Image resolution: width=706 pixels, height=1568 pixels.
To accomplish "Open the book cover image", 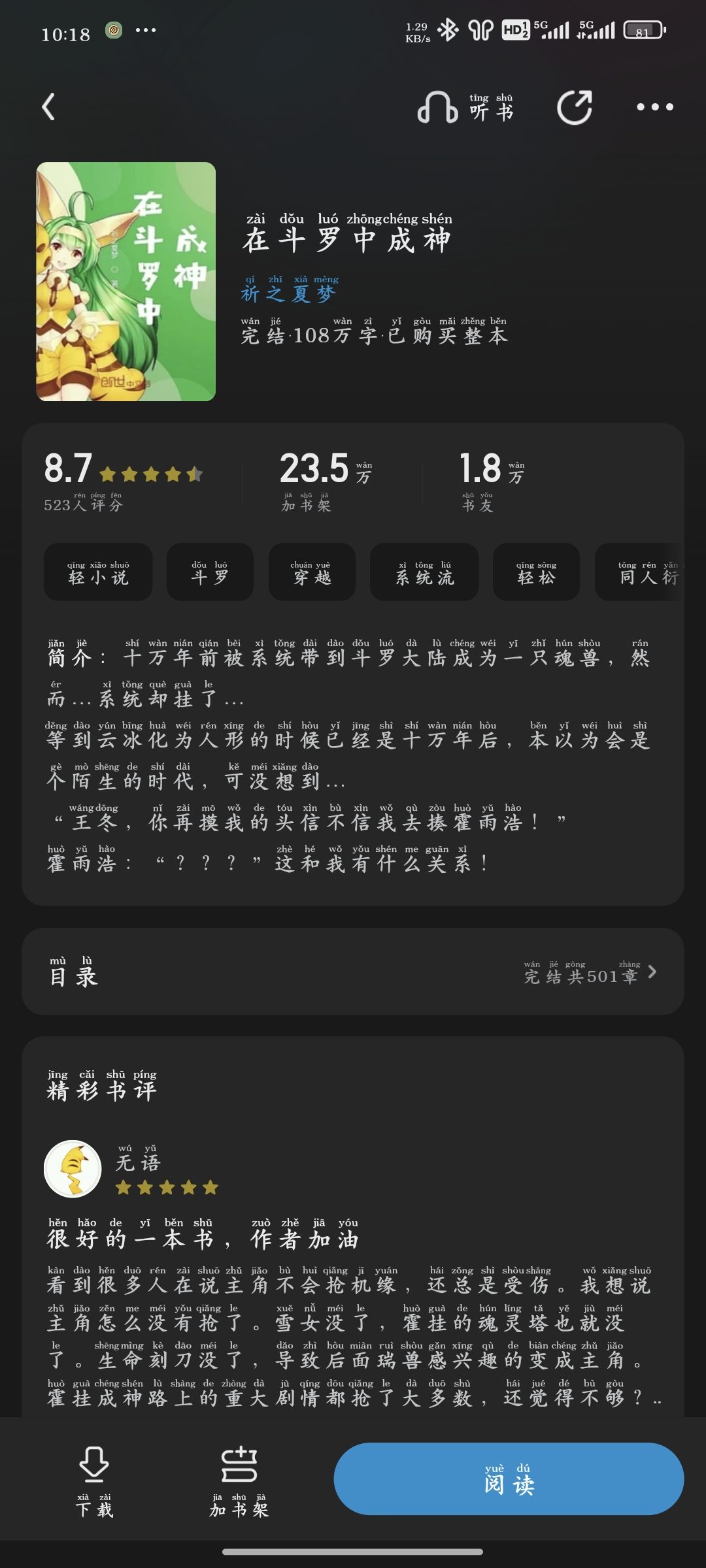I will [x=126, y=281].
